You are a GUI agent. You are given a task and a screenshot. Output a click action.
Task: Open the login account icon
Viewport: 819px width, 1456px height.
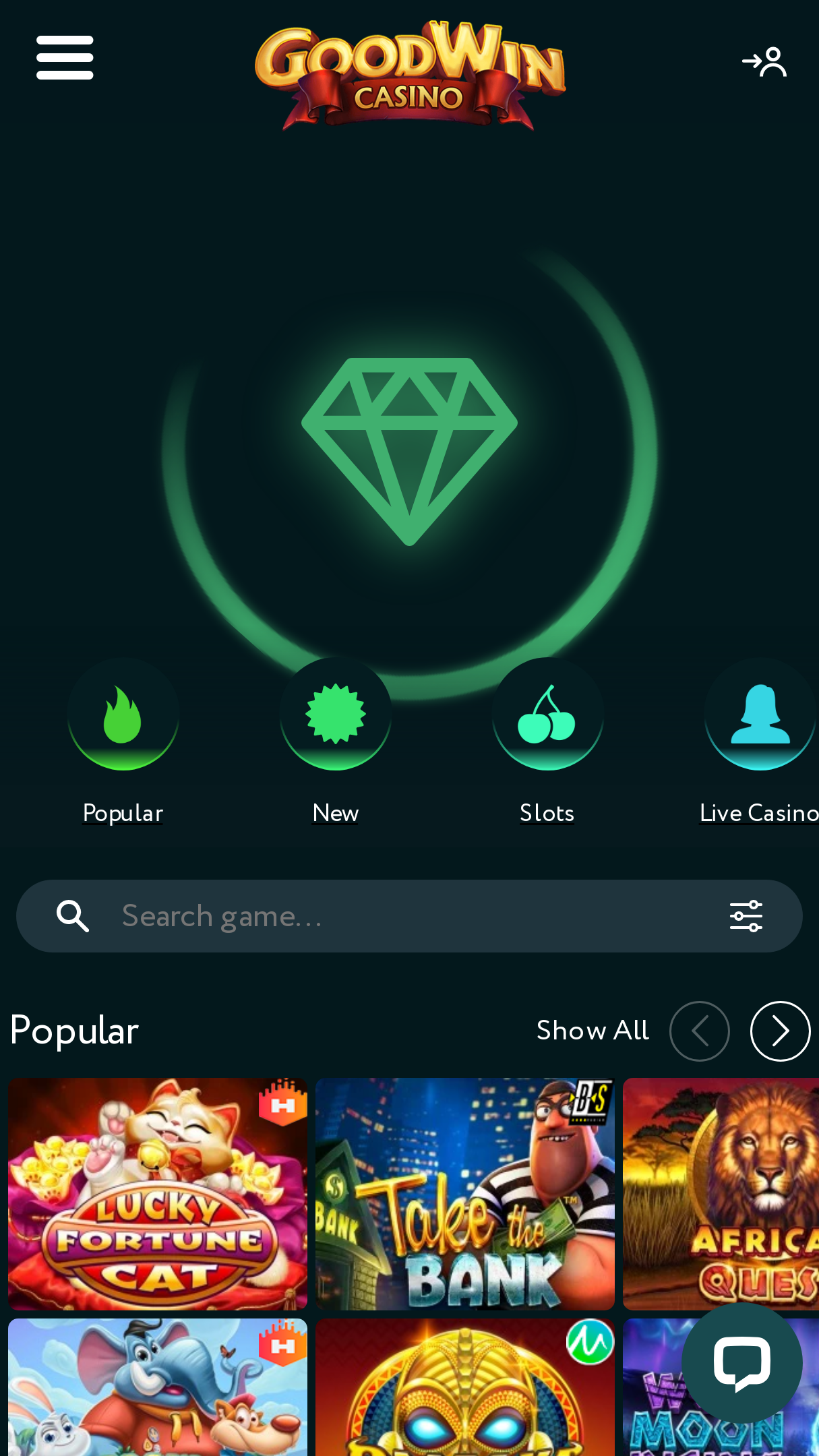point(764,62)
